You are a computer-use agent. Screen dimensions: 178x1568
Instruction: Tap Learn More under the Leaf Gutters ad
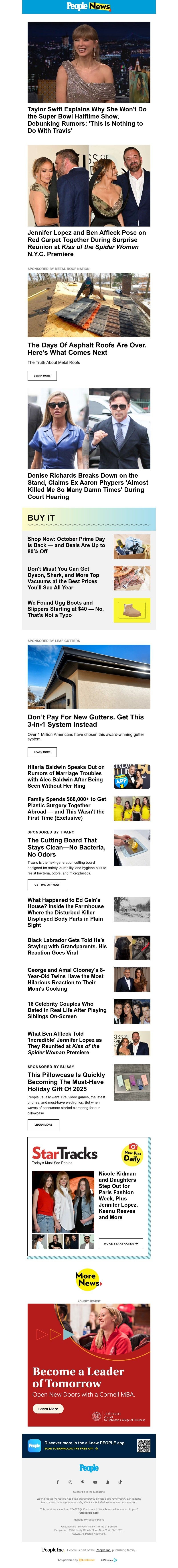coord(42,752)
